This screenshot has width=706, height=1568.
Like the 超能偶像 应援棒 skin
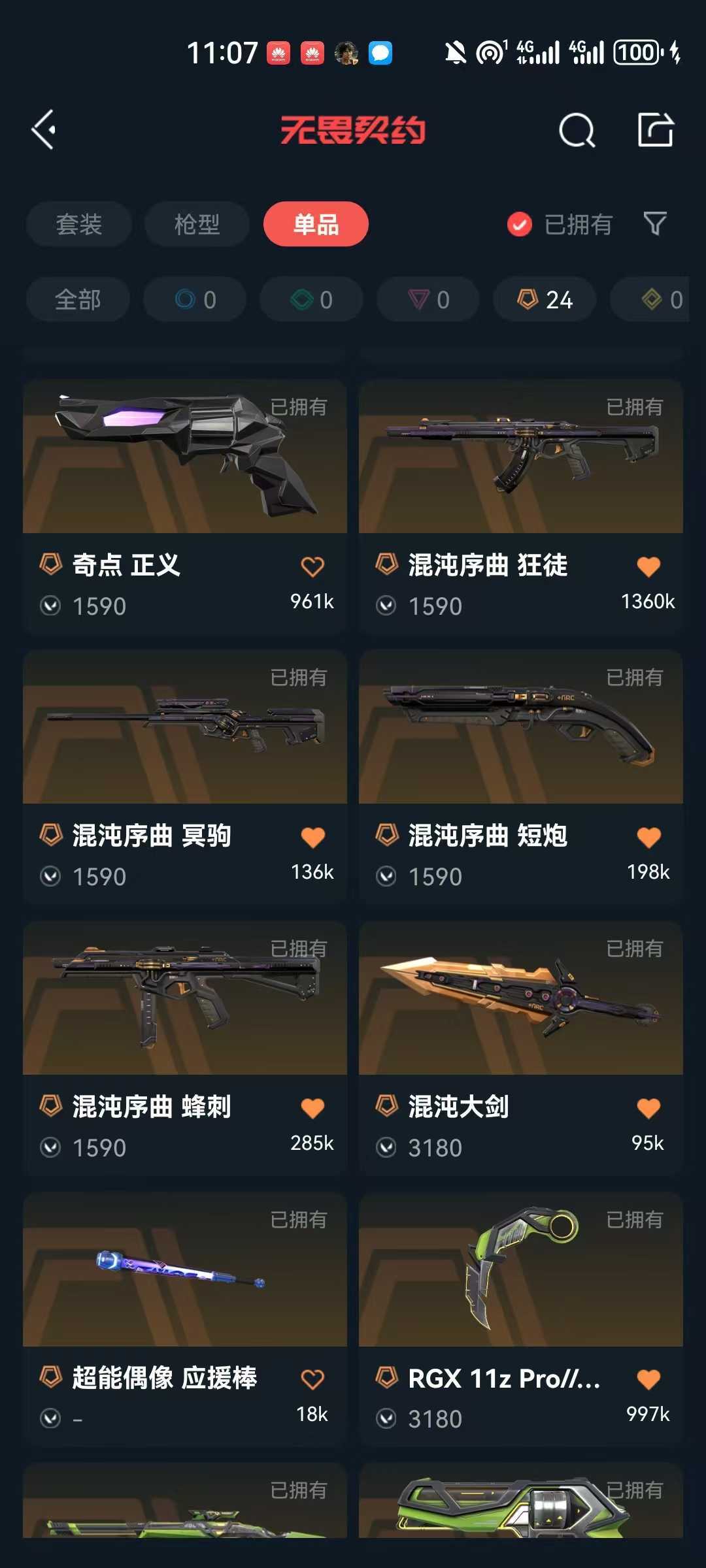pyautogui.click(x=312, y=1379)
